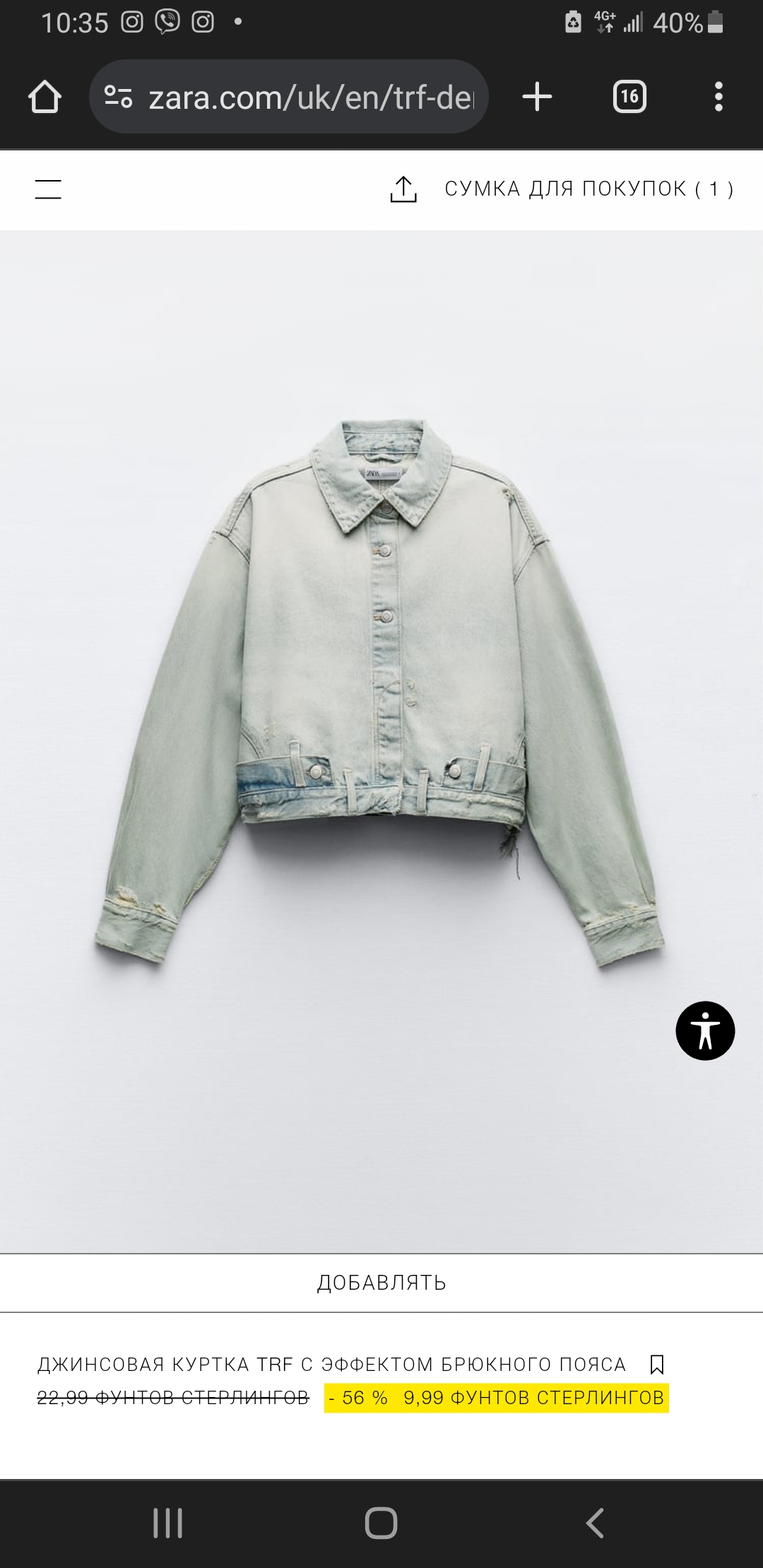This screenshot has width=763, height=1568.
Task: Tap the system back button
Action: coord(595,1523)
